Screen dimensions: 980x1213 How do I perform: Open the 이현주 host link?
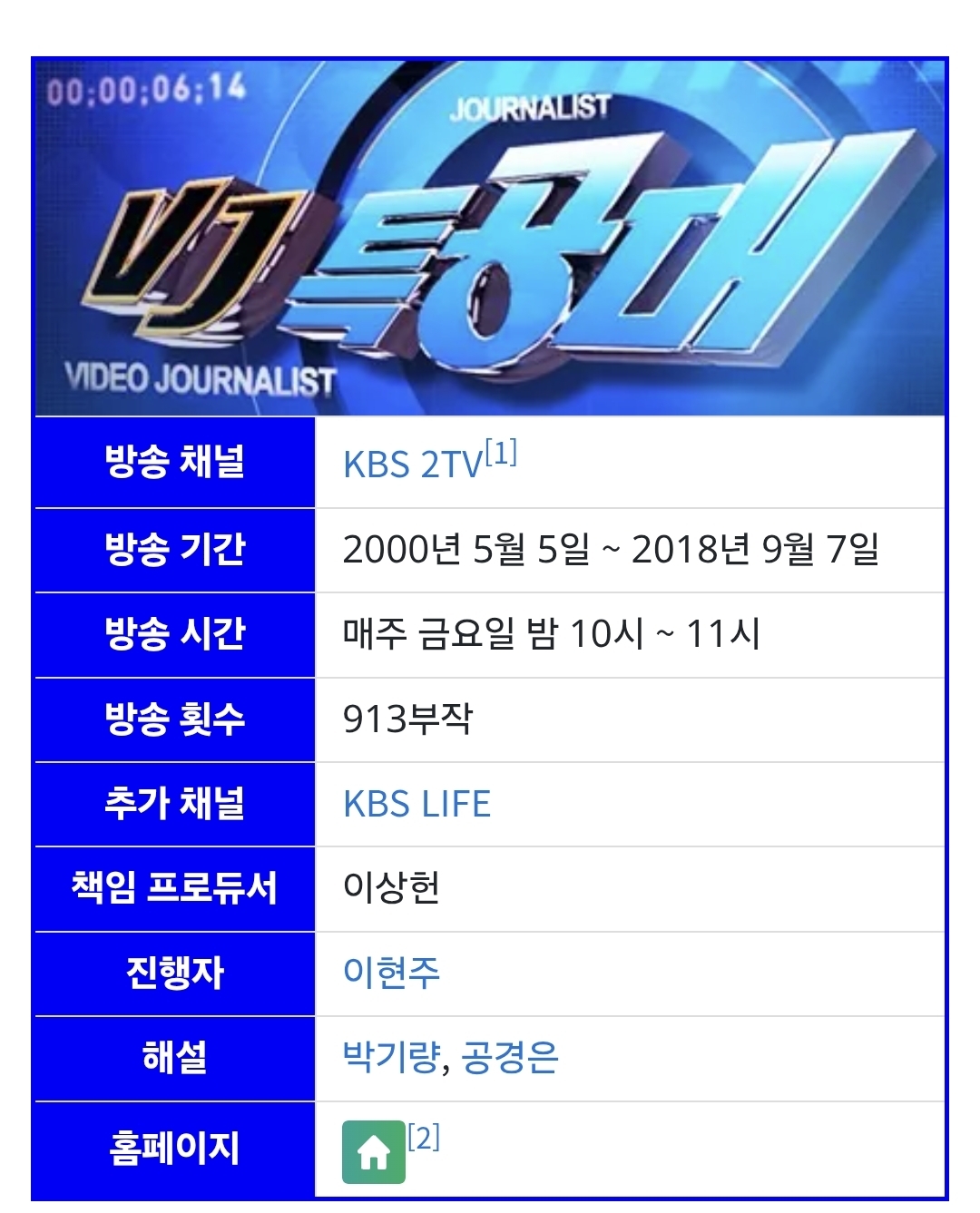391,973
